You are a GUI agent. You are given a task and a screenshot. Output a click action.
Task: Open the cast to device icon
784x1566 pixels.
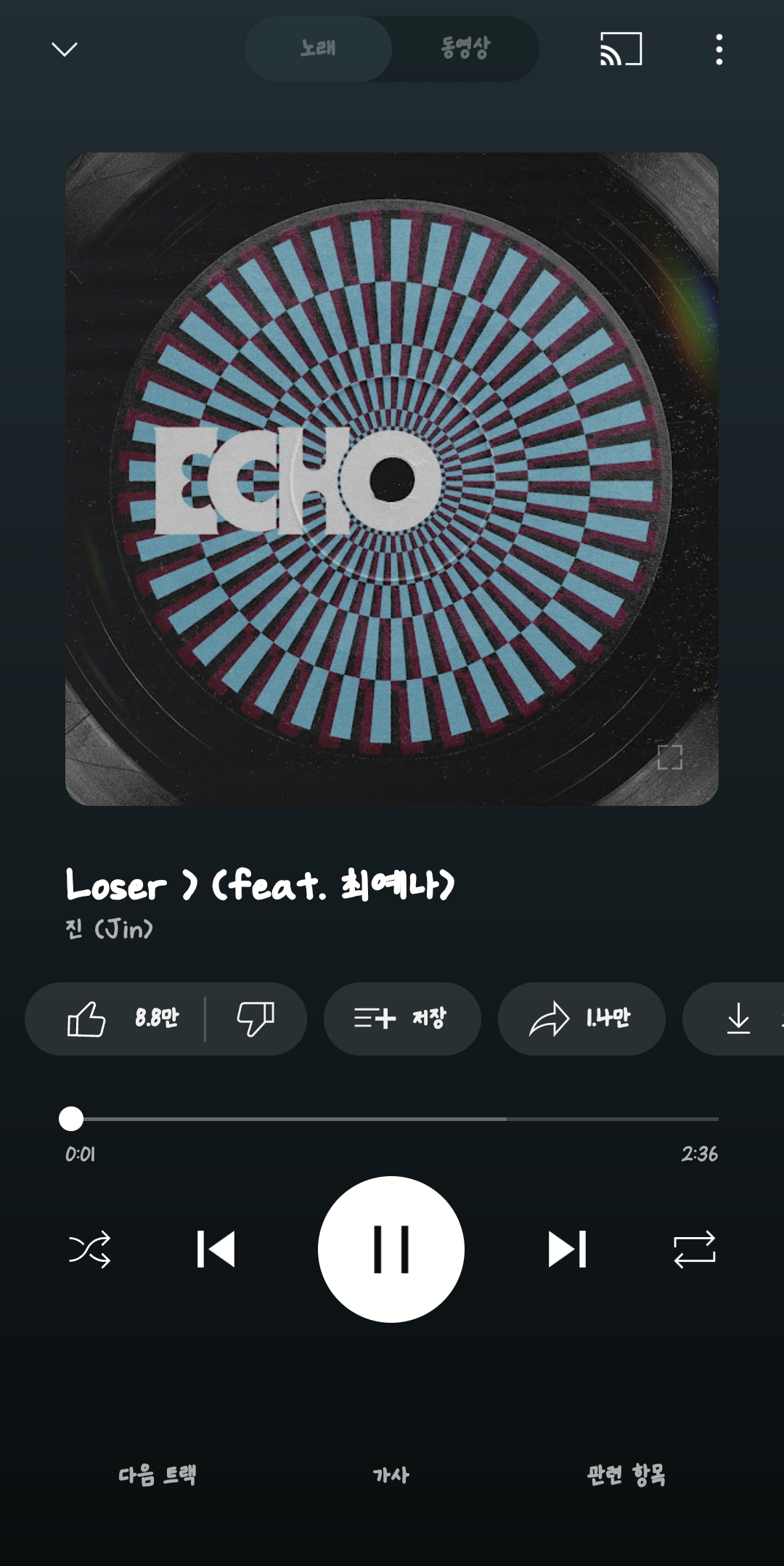[621, 49]
